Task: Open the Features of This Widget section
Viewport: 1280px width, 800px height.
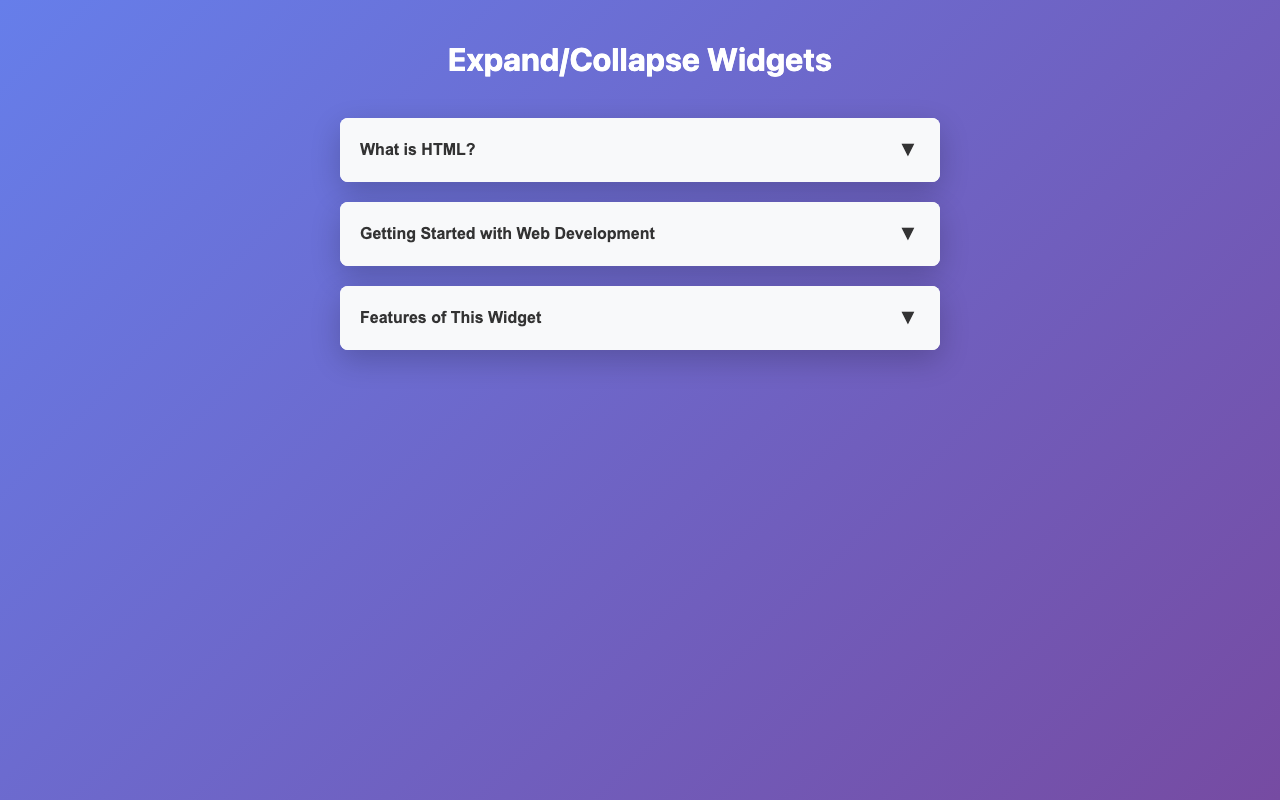Action: pos(639,318)
